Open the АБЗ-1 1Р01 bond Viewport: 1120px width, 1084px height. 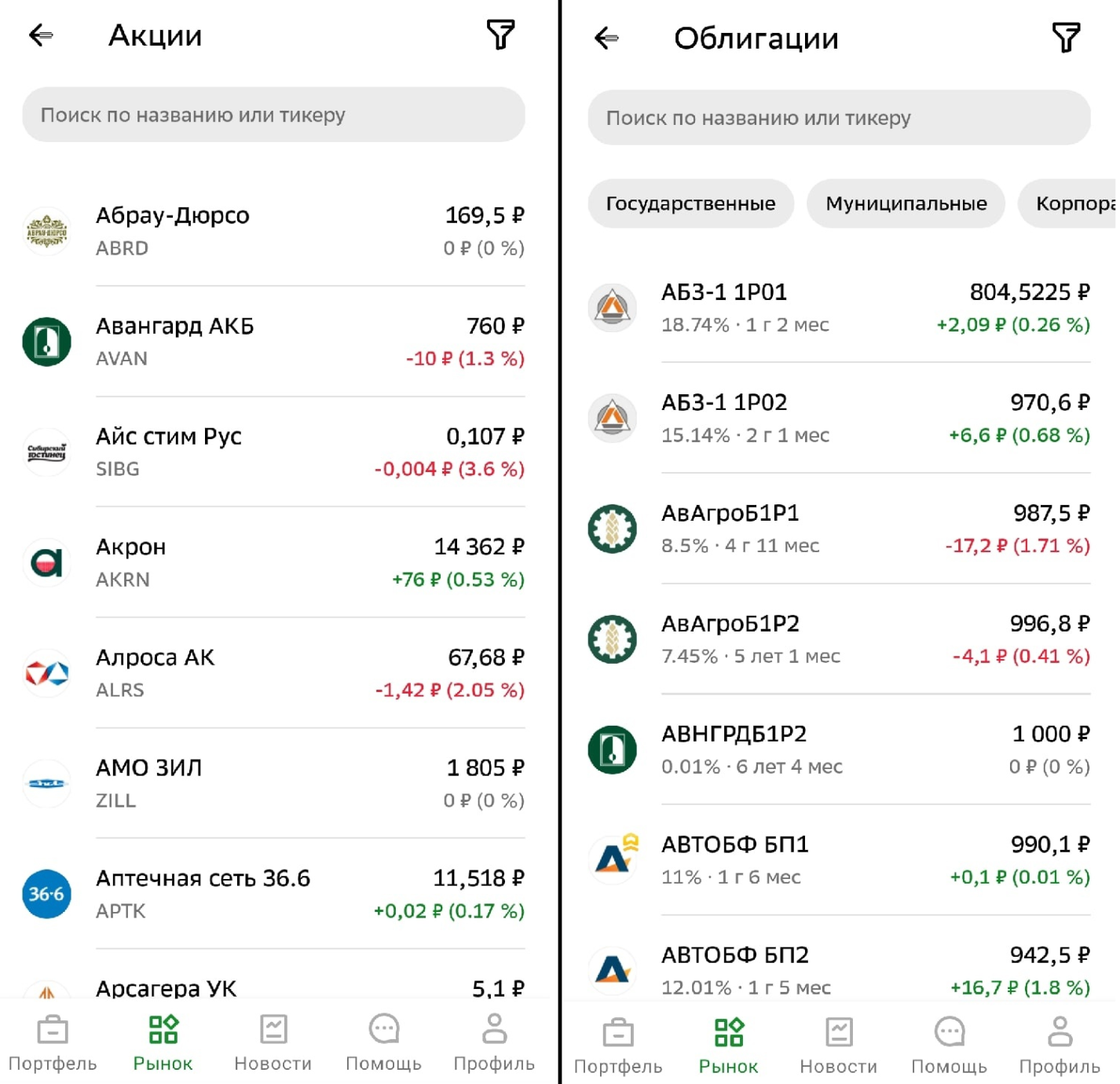pyautogui.click(x=839, y=308)
